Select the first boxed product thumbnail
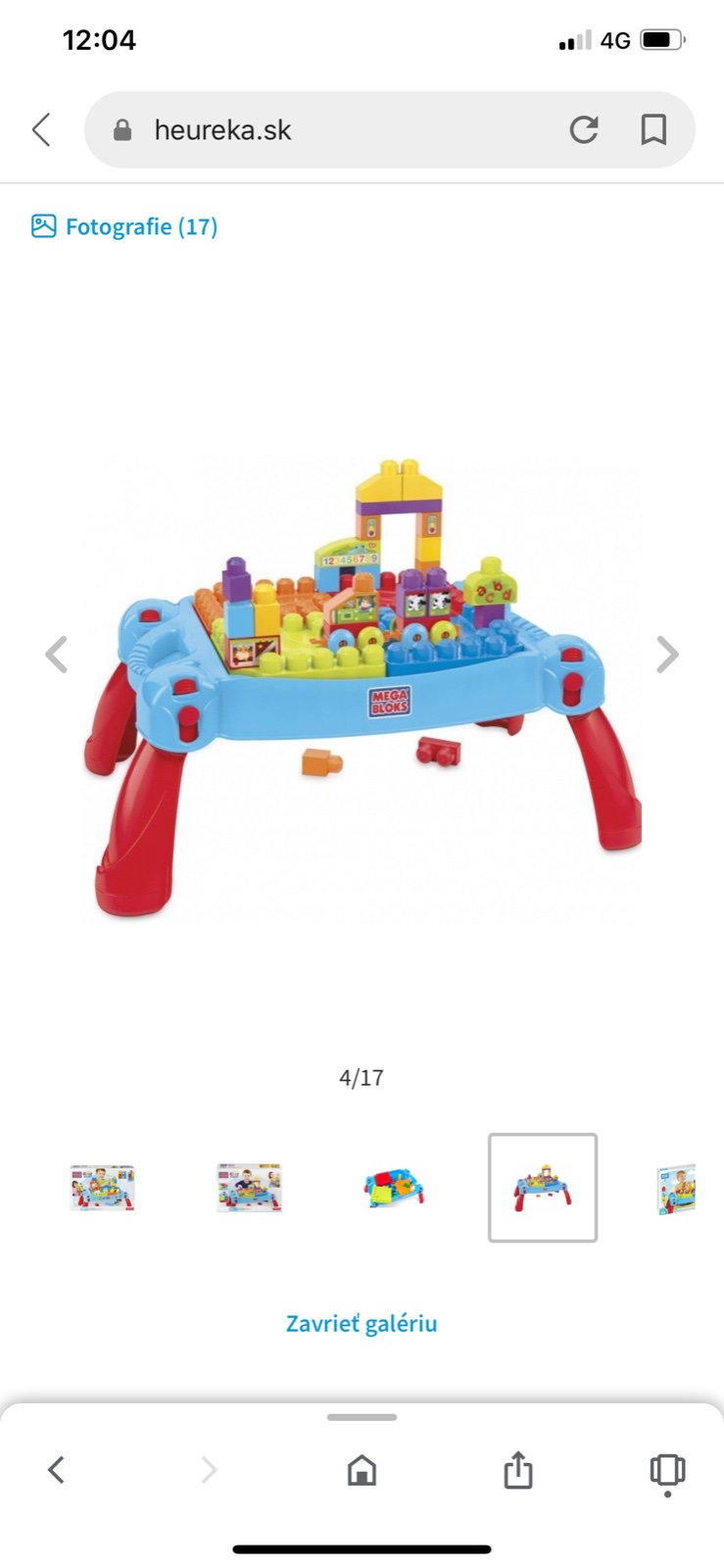The width and height of the screenshot is (724, 1568). (103, 1188)
